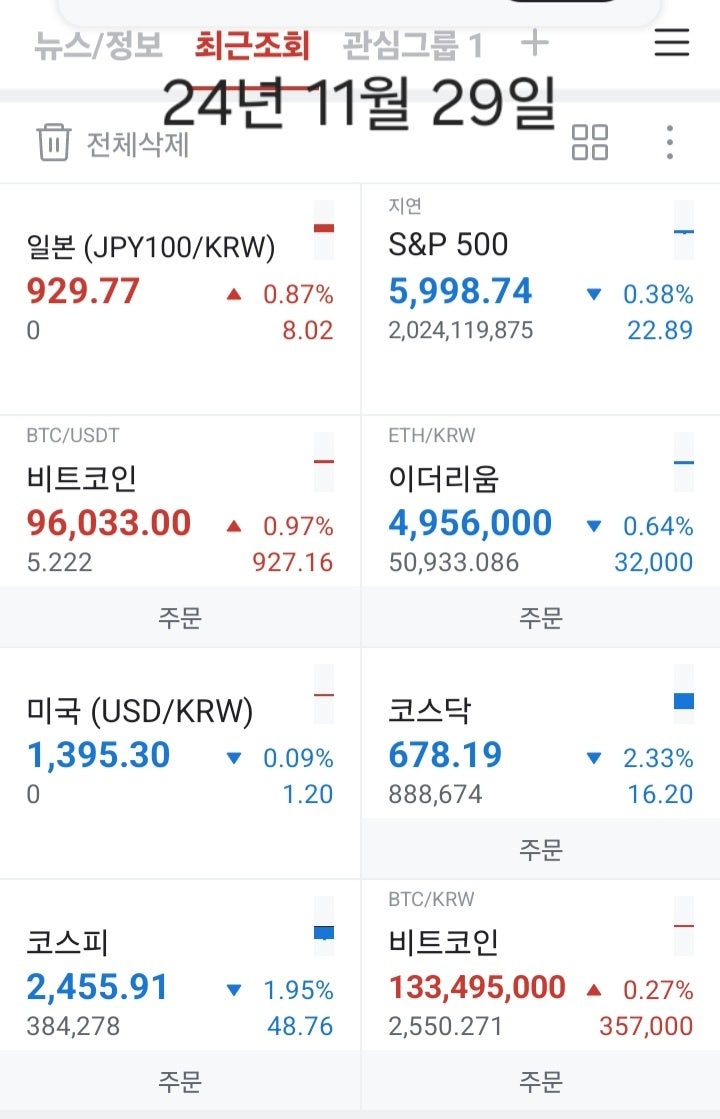This screenshot has height=1119, width=720.
Task: Tap 주문 under 코스닥
Action: pyautogui.click(x=540, y=849)
